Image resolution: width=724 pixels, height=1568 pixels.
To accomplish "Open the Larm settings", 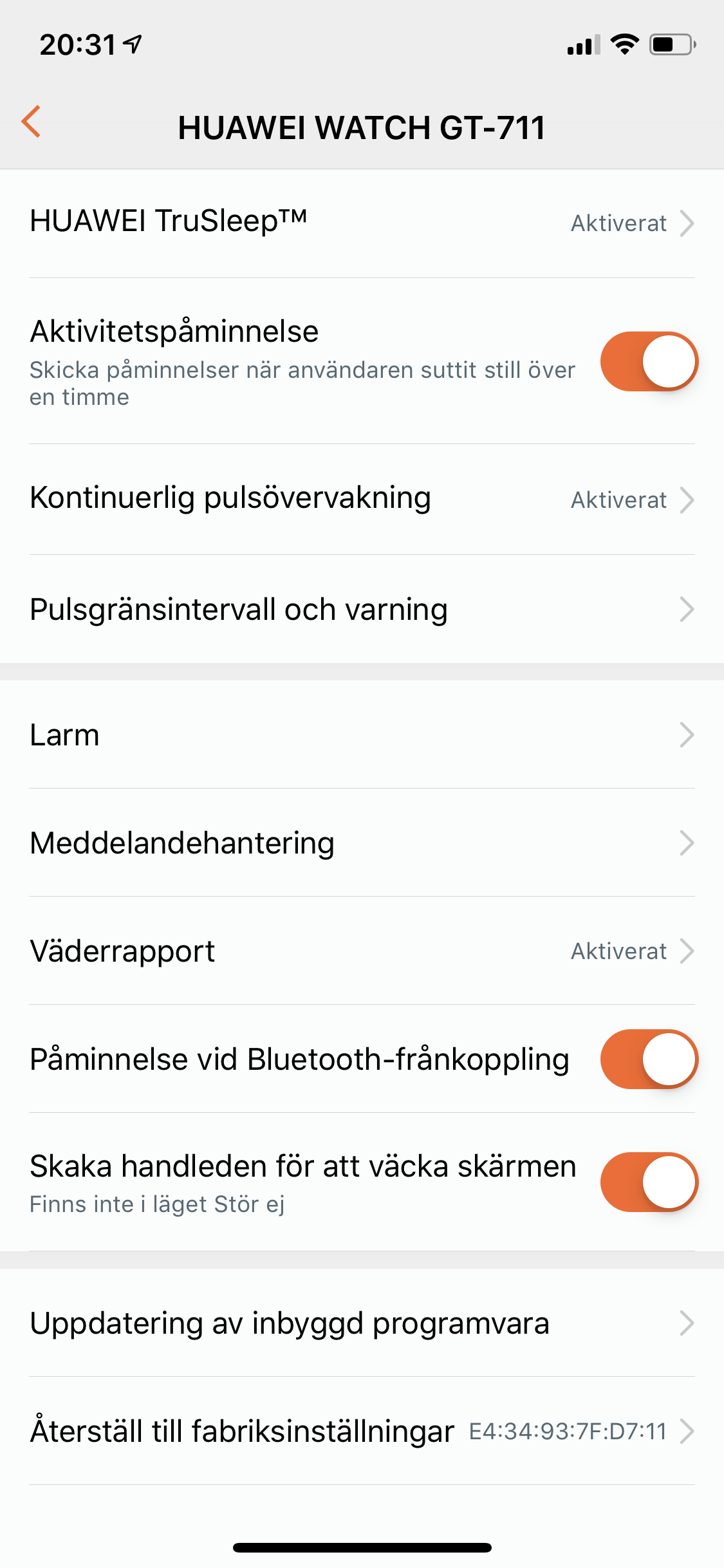I will (362, 735).
